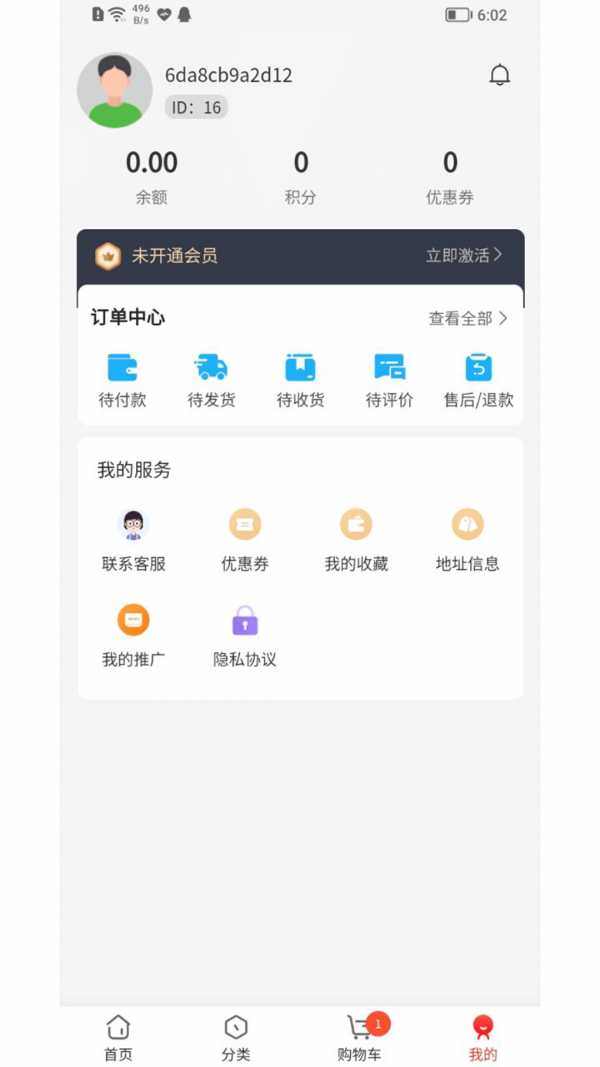Screen dimensions: 600x1067
Task: Open 待评价 orders to review
Action: [389, 380]
